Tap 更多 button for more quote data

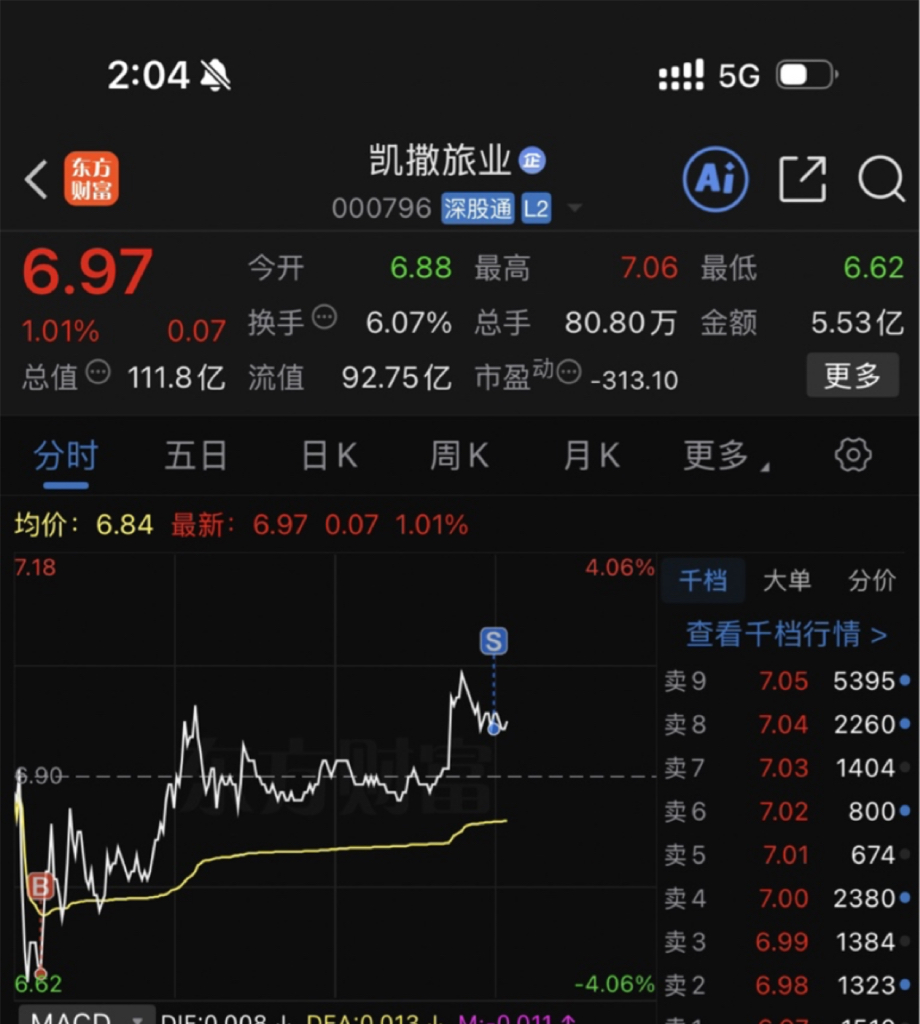[852, 376]
